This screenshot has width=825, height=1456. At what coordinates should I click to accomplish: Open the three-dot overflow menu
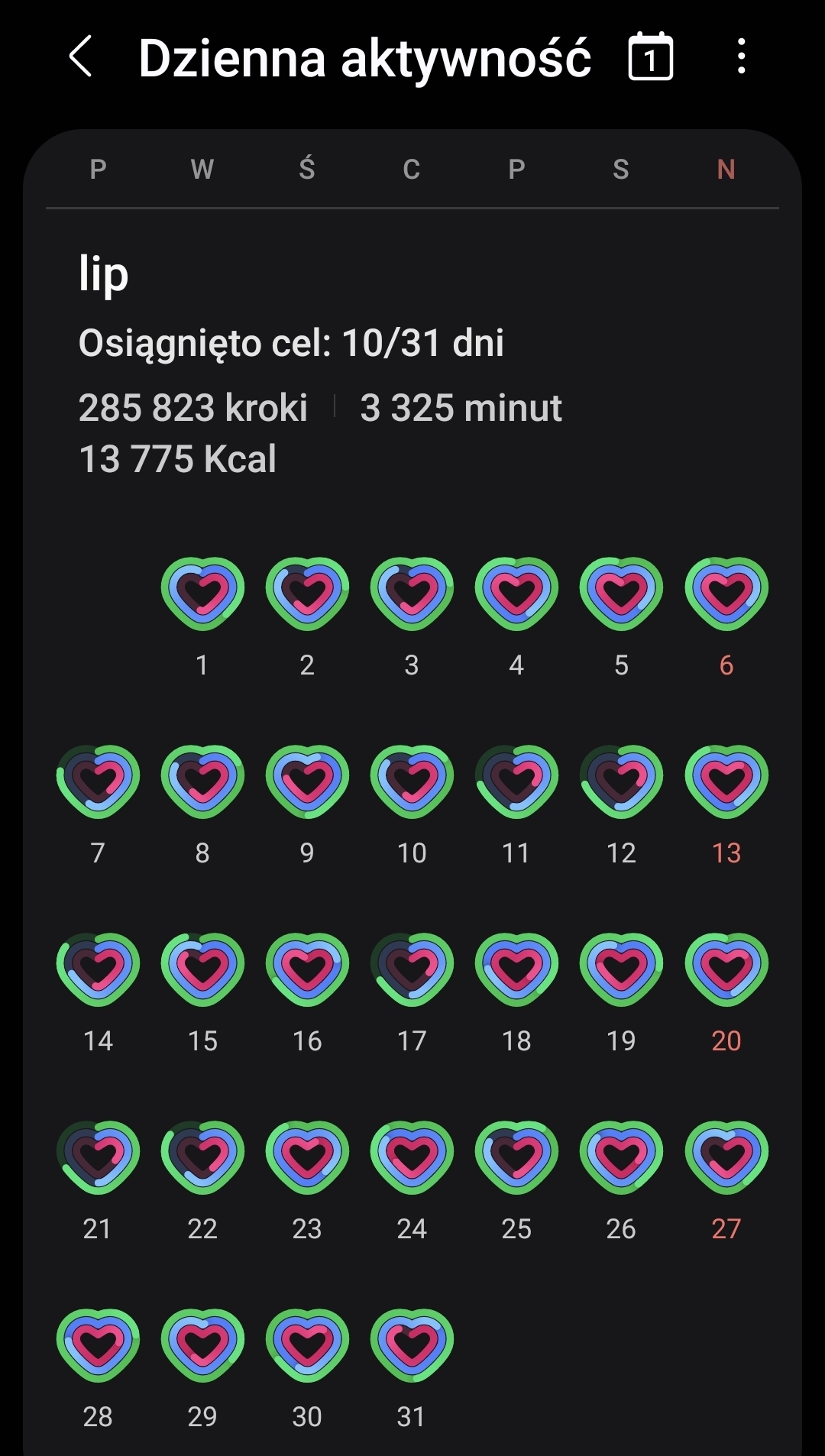tap(740, 57)
